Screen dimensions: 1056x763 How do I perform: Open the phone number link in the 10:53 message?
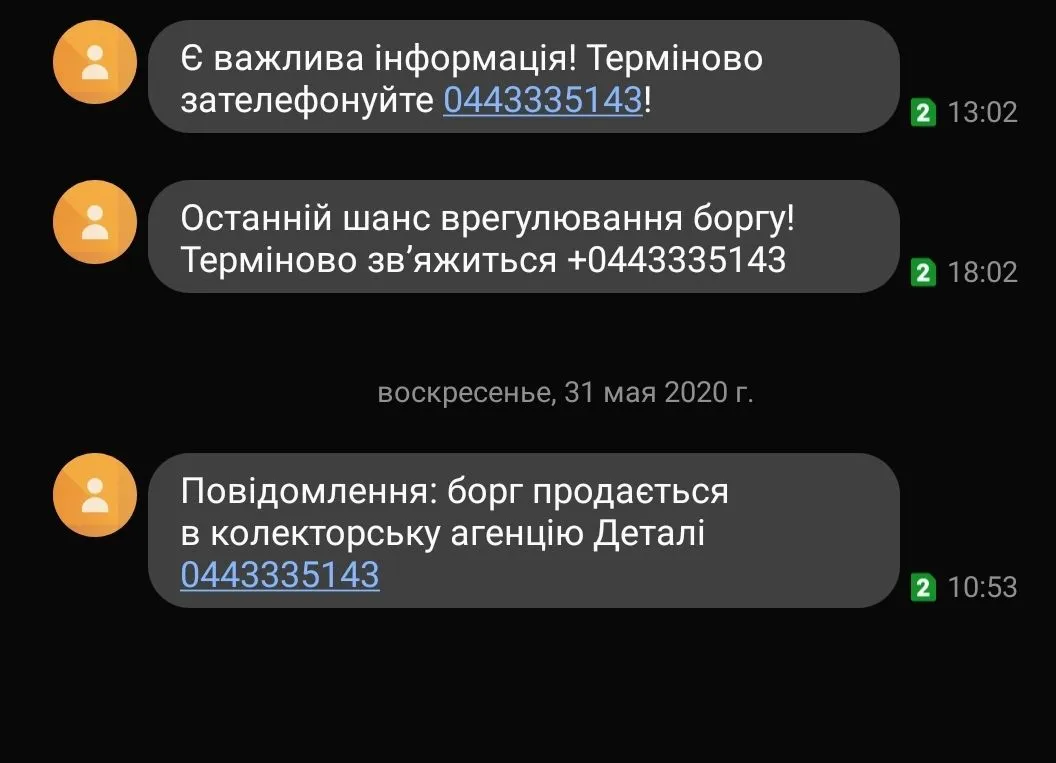(x=280, y=575)
